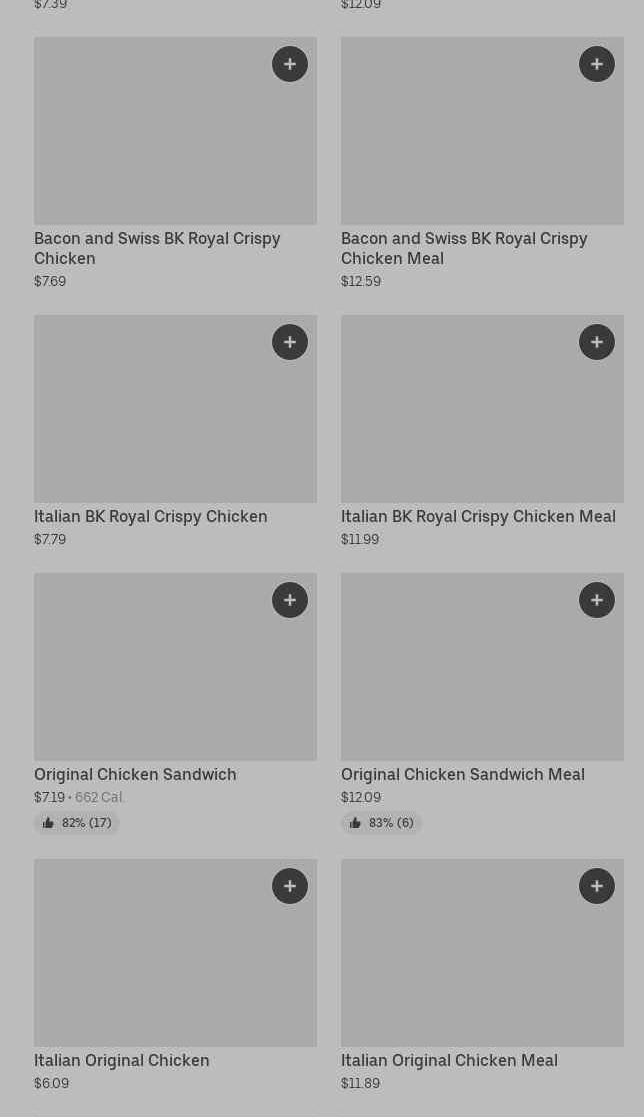The height and width of the screenshot is (1117, 644).
Task: Add Italian BK Royal Crispy Chicken Meal
Action: pos(597,342)
